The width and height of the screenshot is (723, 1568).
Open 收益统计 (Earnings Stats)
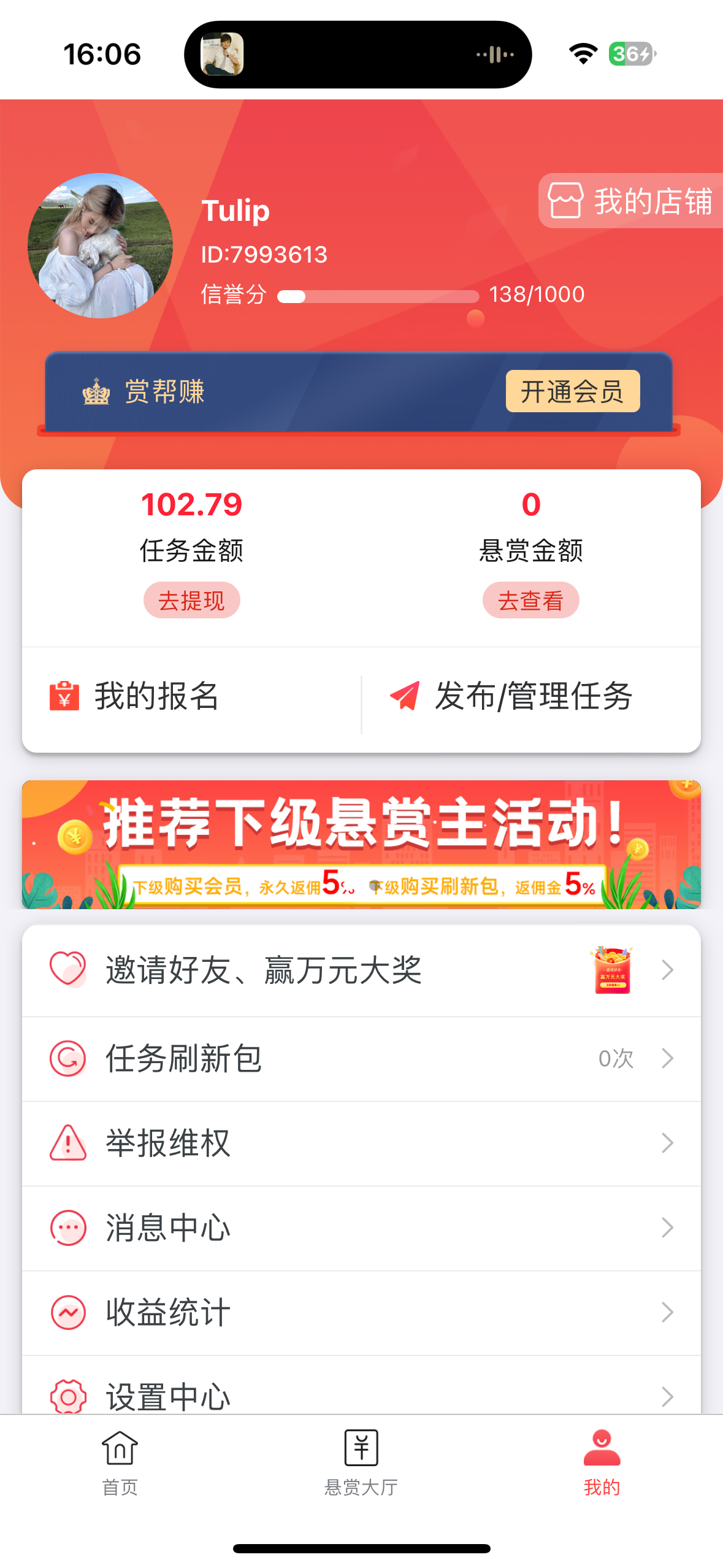tap(361, 1312)
